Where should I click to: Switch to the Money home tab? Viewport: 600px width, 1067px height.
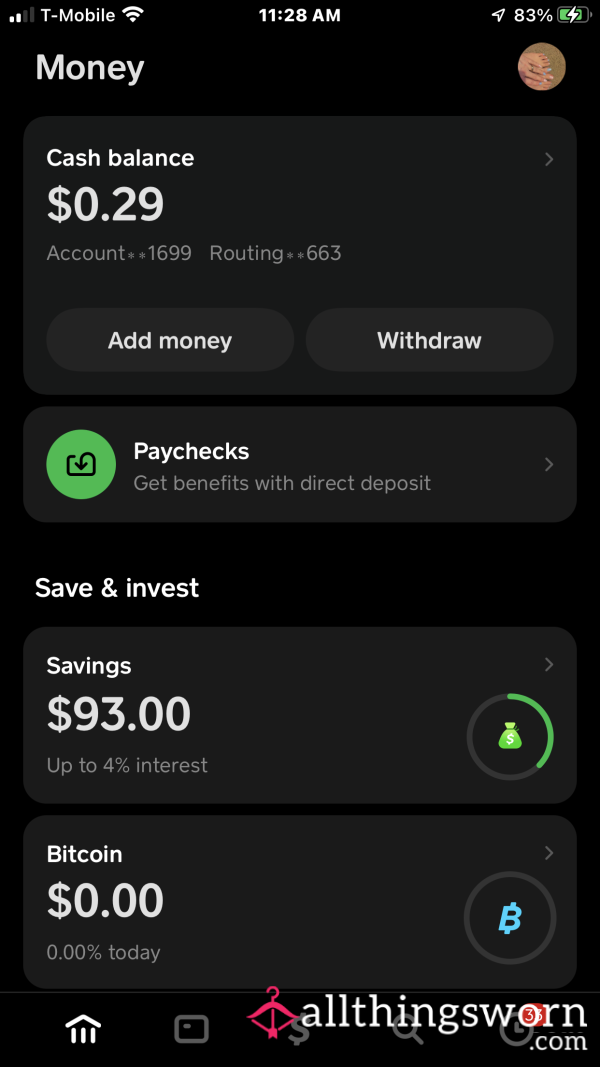point(83,1030)
